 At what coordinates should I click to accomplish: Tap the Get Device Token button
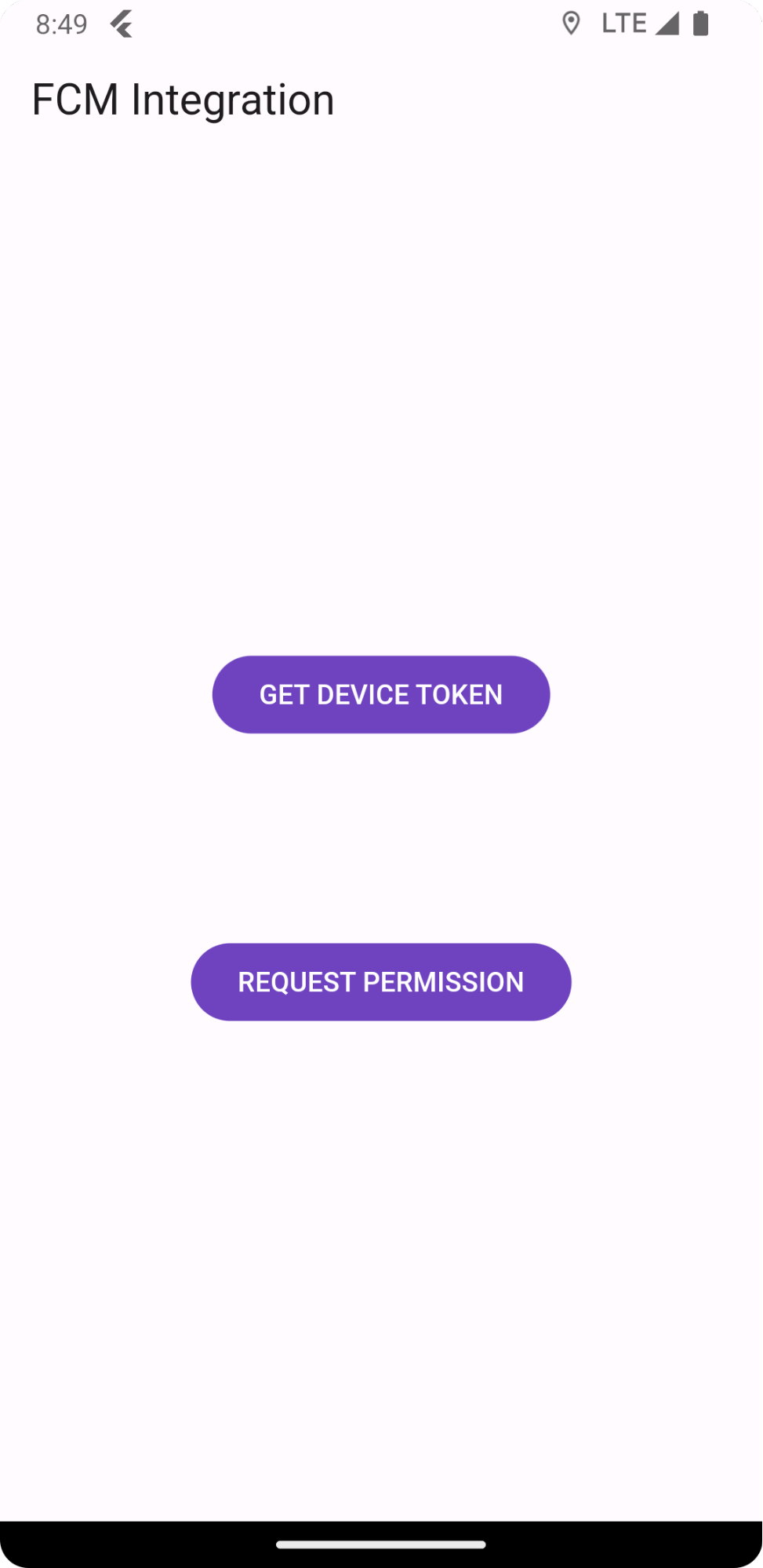coord(381,695)
